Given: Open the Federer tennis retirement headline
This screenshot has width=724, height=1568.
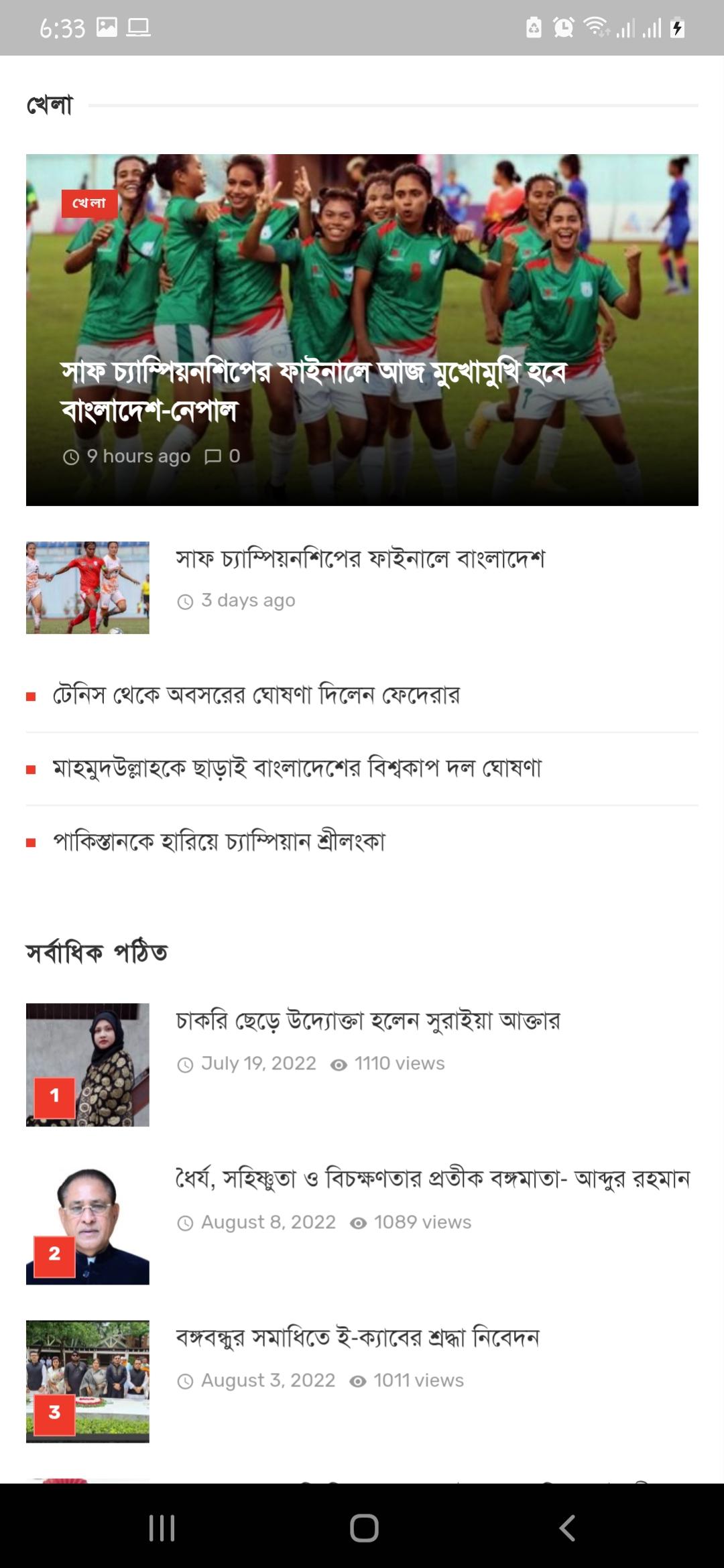Looking at the screenshot, I should tap(256, 696).
